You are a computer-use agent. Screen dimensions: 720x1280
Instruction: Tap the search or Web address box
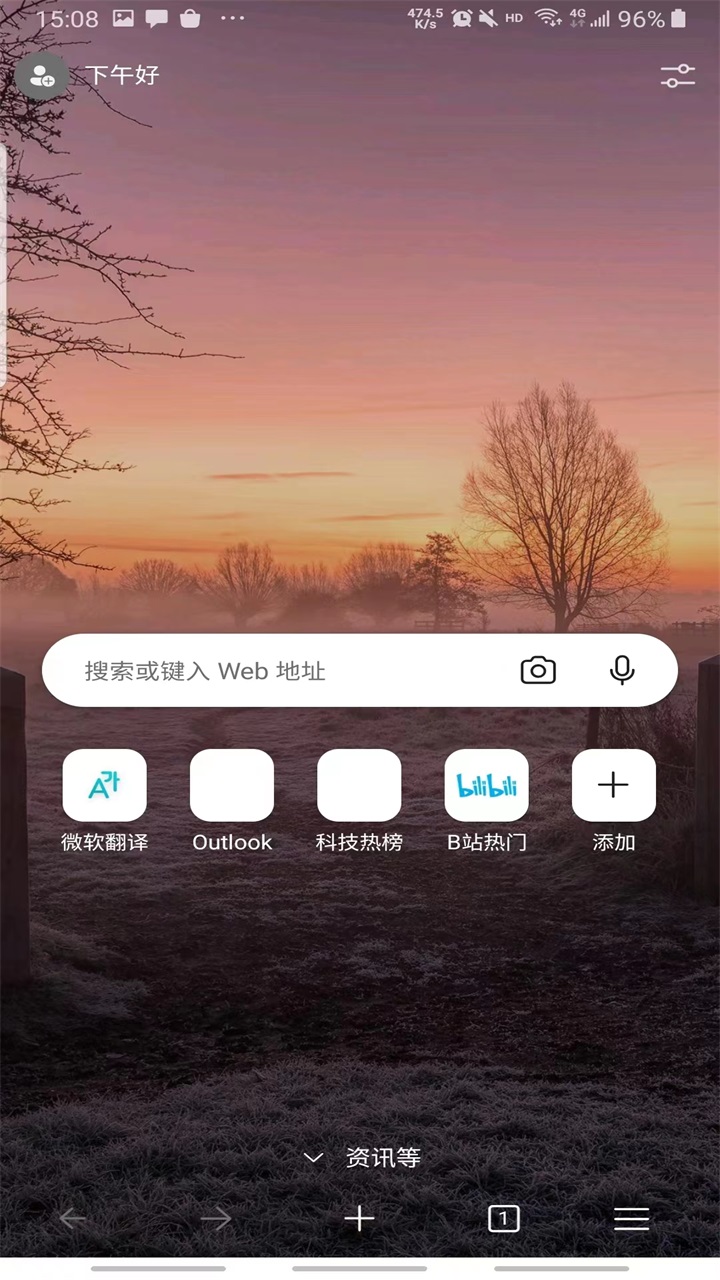[x=280, y=671]
